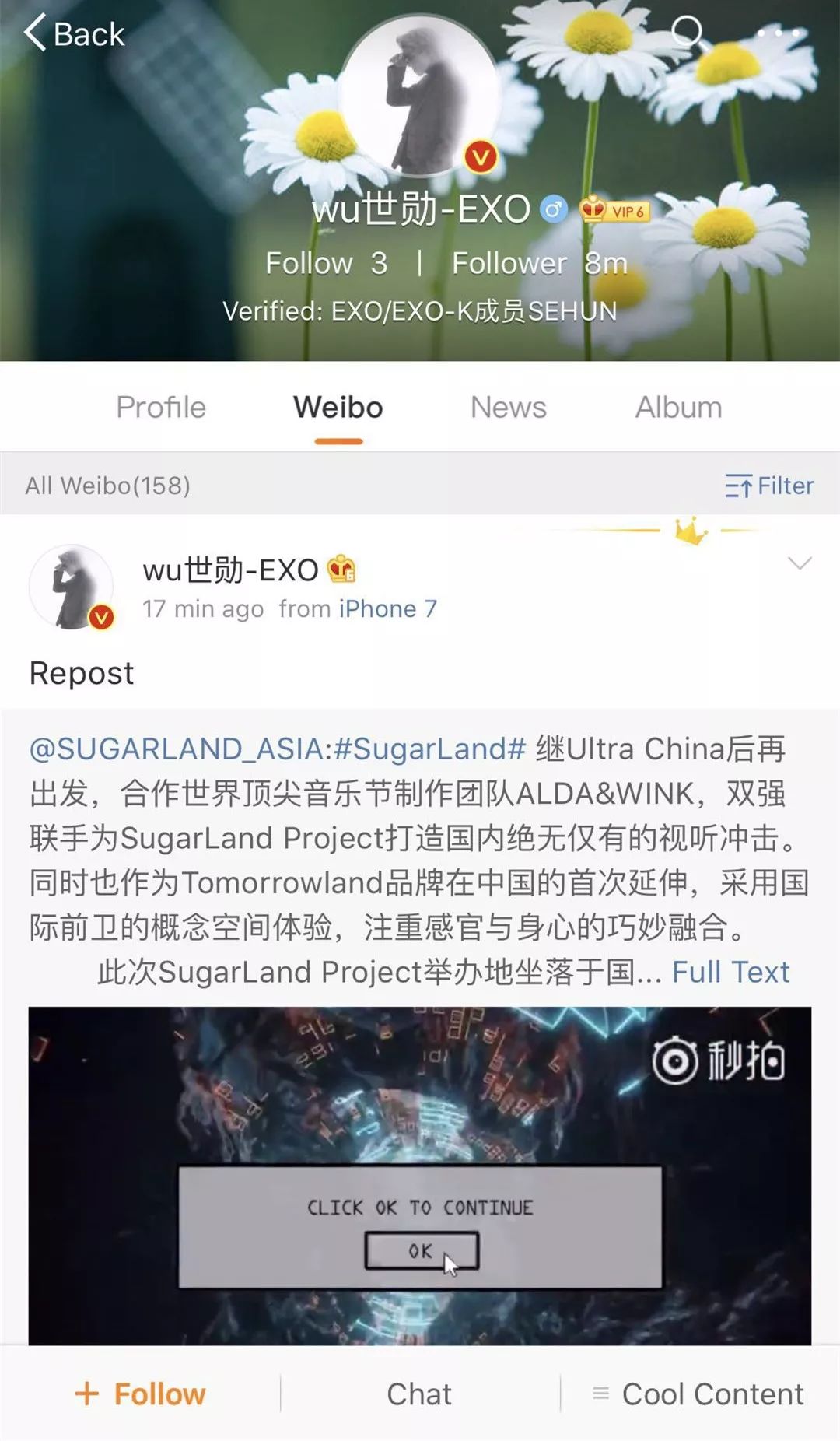Image resolution: width=840 pixels, height=1441 pixels.
Task: Switch to the News tab
Action: (x=508, y=407)
